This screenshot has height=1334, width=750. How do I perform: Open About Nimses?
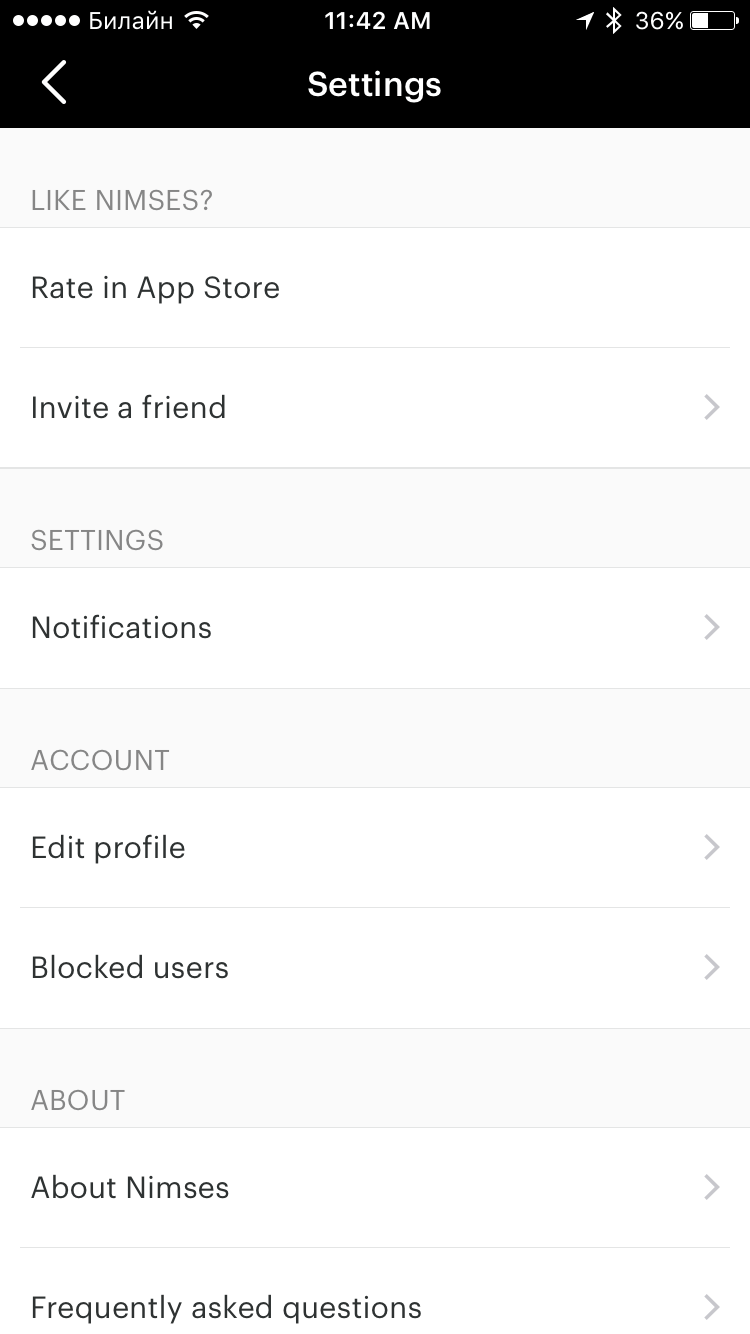click(375, 1188)
